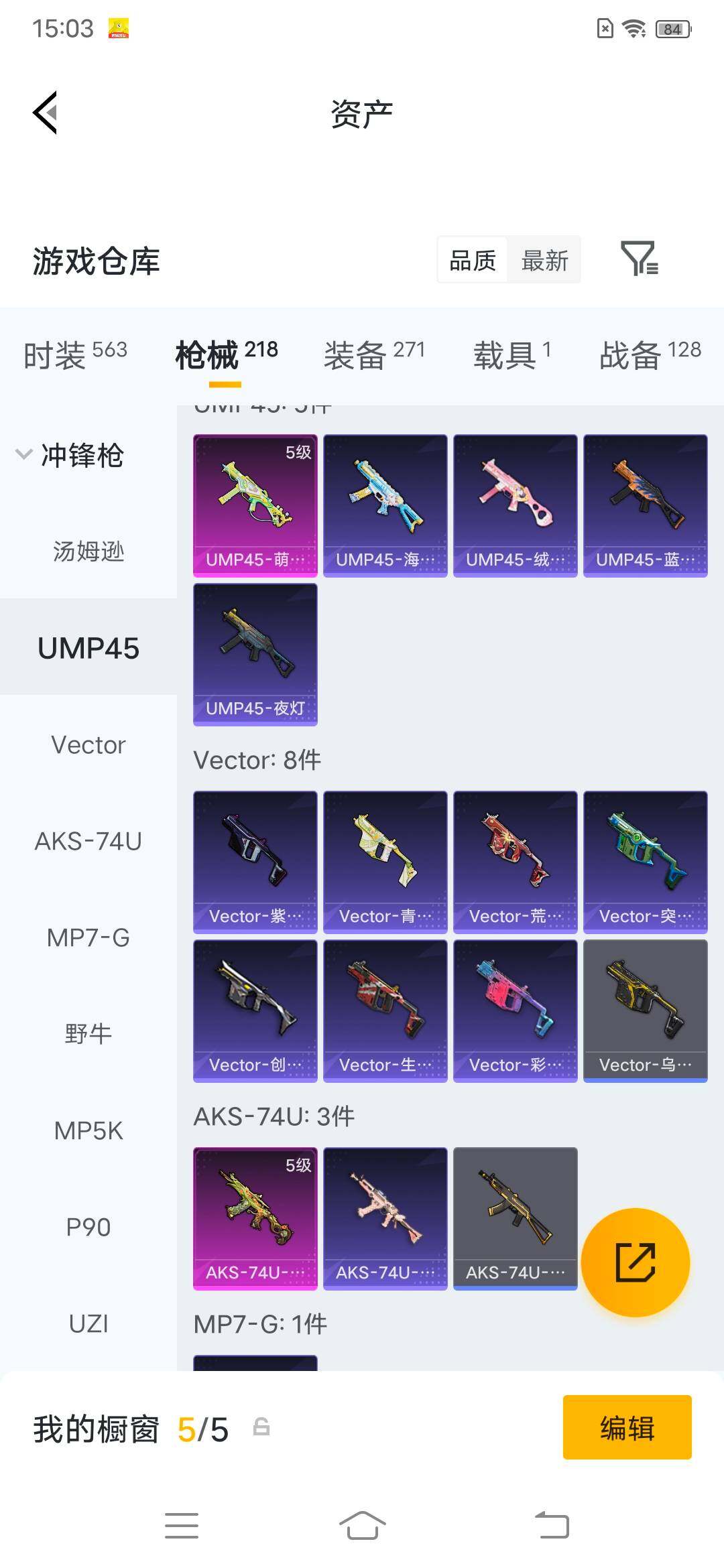This screenshot has height=1568, width=724.
Task: Open the UMP45-夜灯 skin
Action: tap(255, 655)
